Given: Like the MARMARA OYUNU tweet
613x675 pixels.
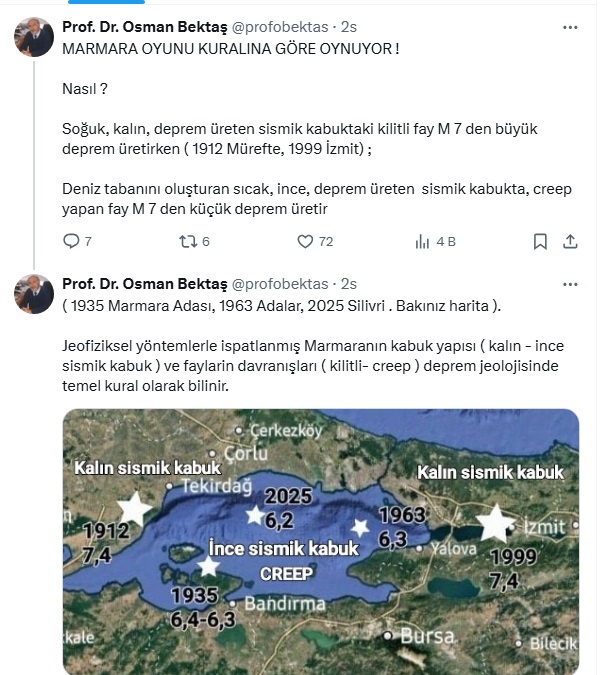Looking at the screenshot, I should pyautogui.click(x=307, y=241).
